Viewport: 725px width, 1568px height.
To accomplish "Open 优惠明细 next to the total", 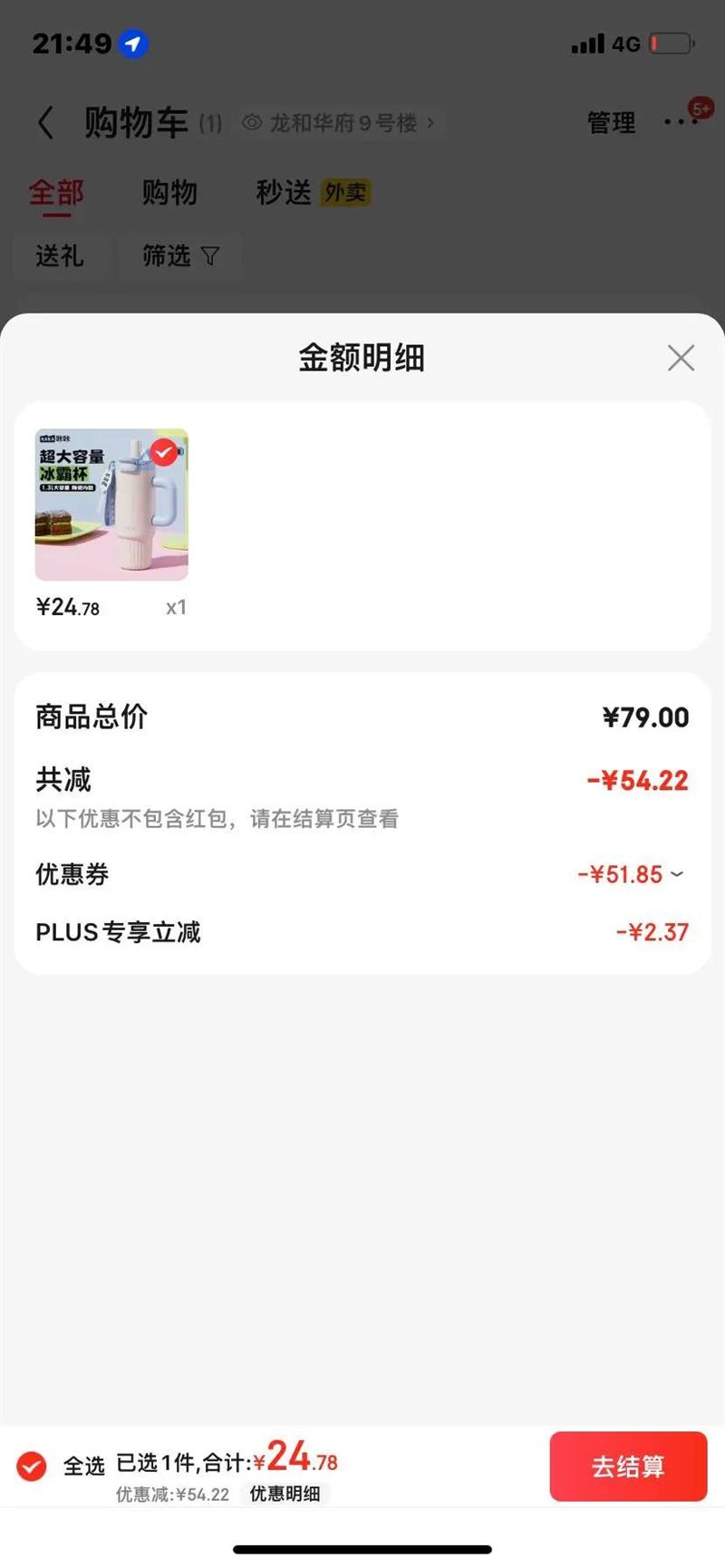I will click(285, 1494).
